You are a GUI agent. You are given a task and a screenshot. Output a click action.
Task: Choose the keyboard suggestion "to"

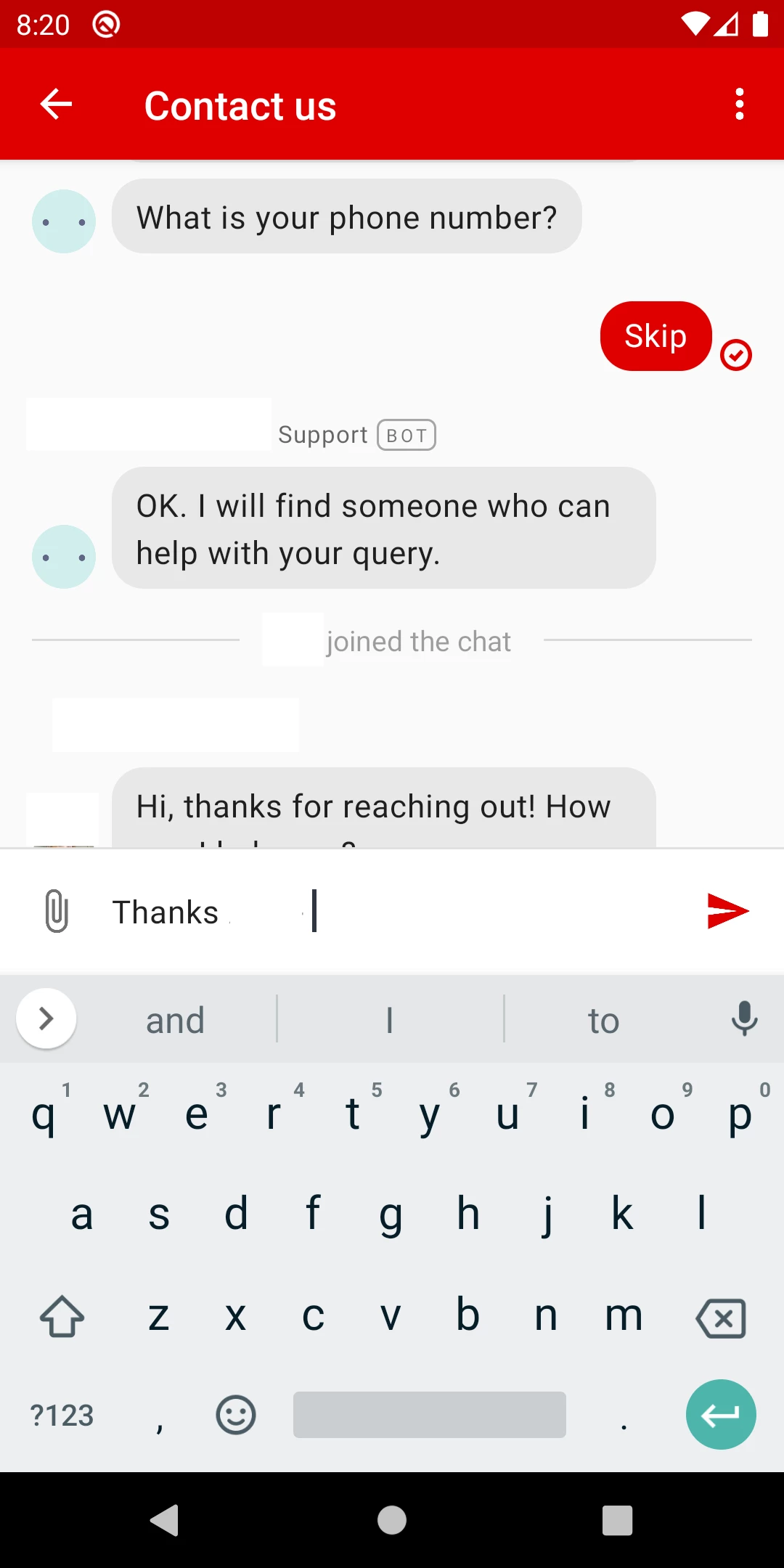[x=603, y=1020]
